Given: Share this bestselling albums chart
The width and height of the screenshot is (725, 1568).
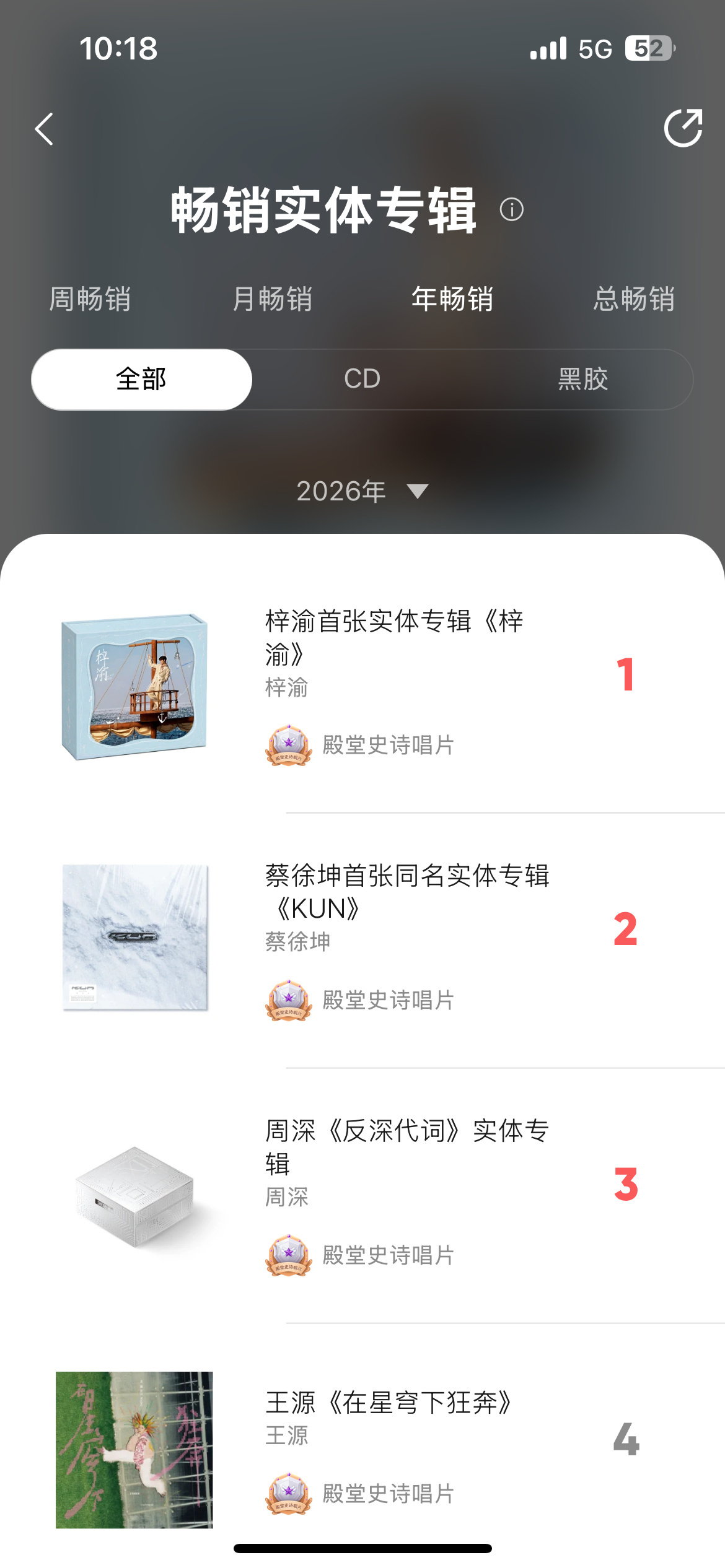Looking at the screenshot, I should [683, 128].
